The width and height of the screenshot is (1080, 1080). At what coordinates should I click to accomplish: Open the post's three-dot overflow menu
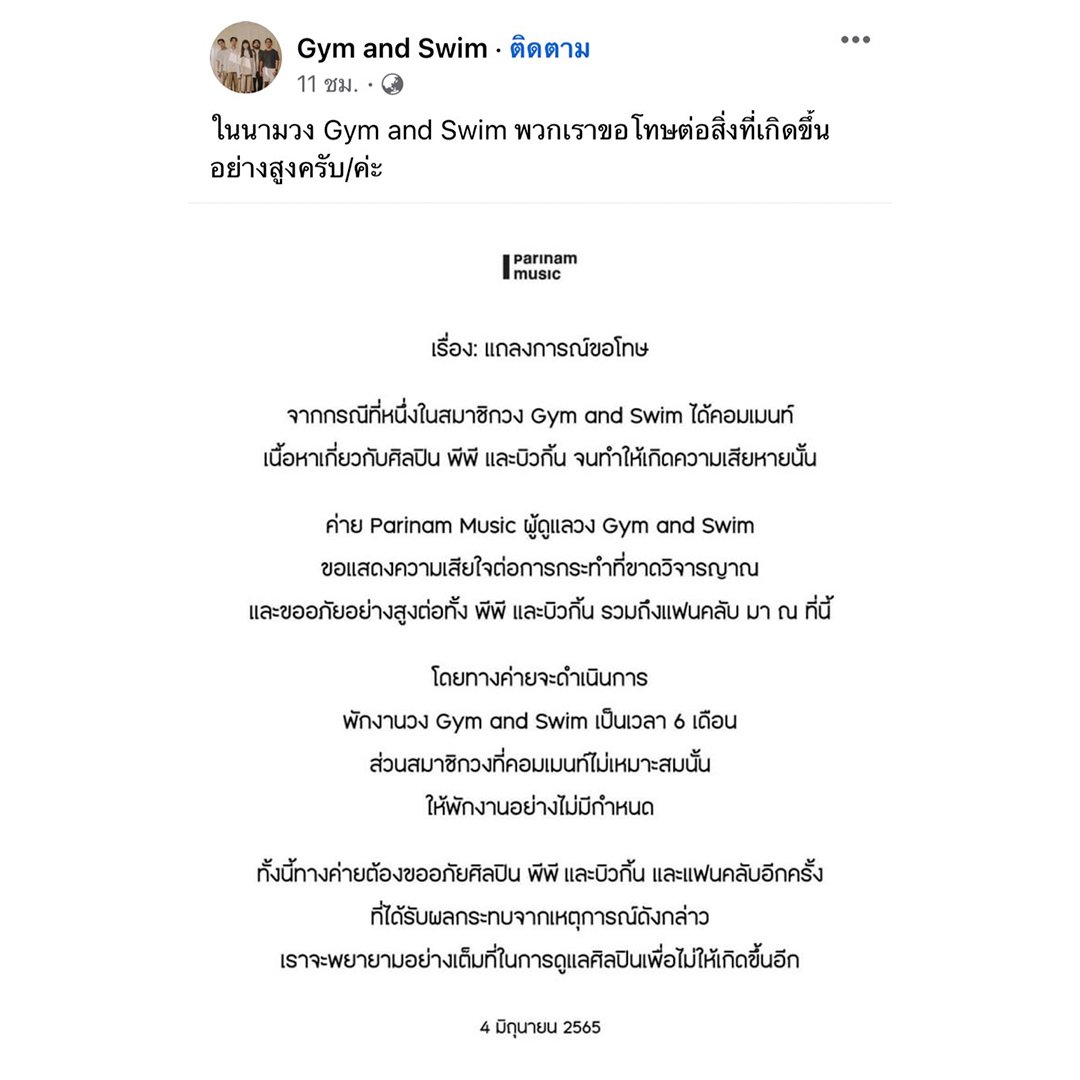click(854, 40)
